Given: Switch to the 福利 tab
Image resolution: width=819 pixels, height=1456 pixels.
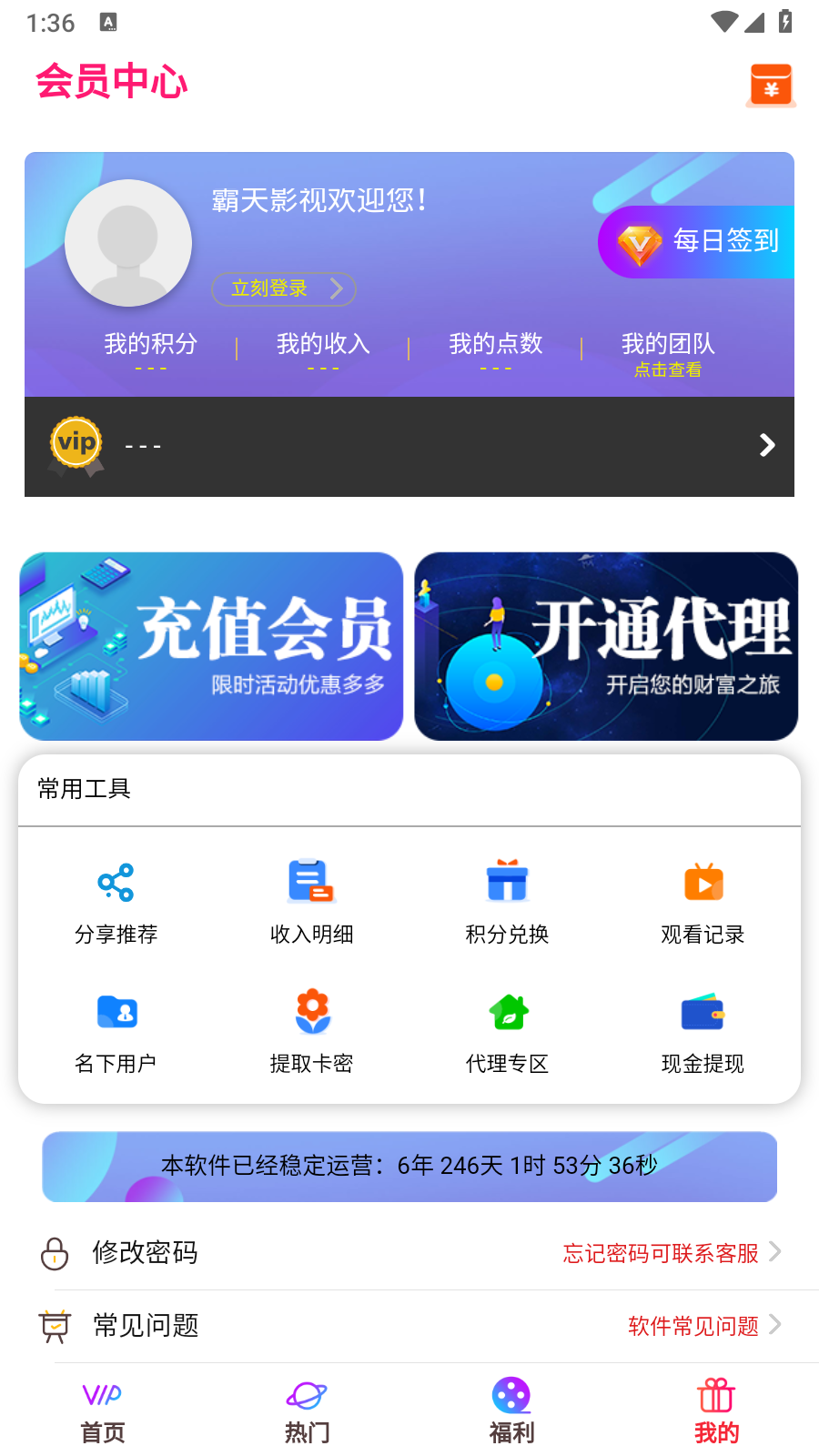Looking at the screenshot, I should coord(511,1413).
